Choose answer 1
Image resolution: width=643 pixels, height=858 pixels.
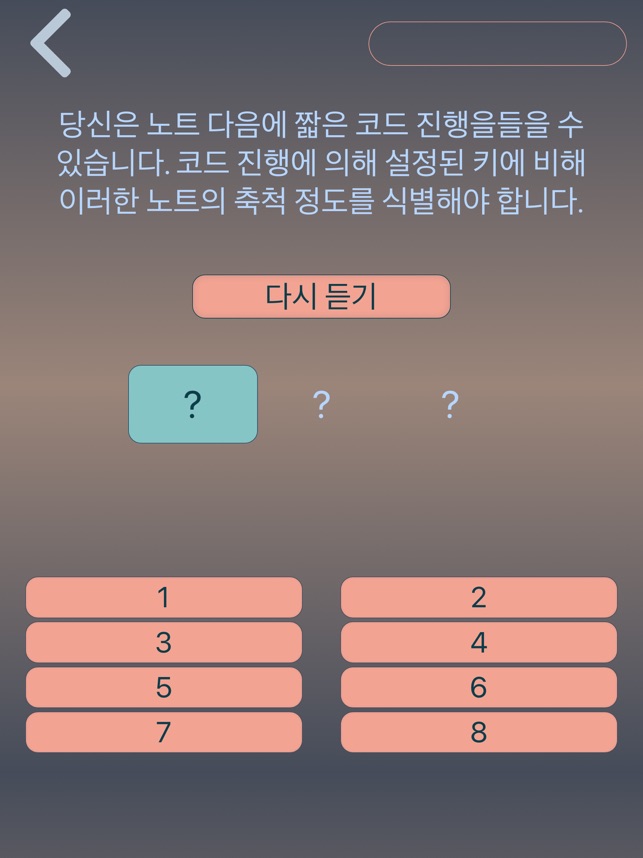[163, 597]
